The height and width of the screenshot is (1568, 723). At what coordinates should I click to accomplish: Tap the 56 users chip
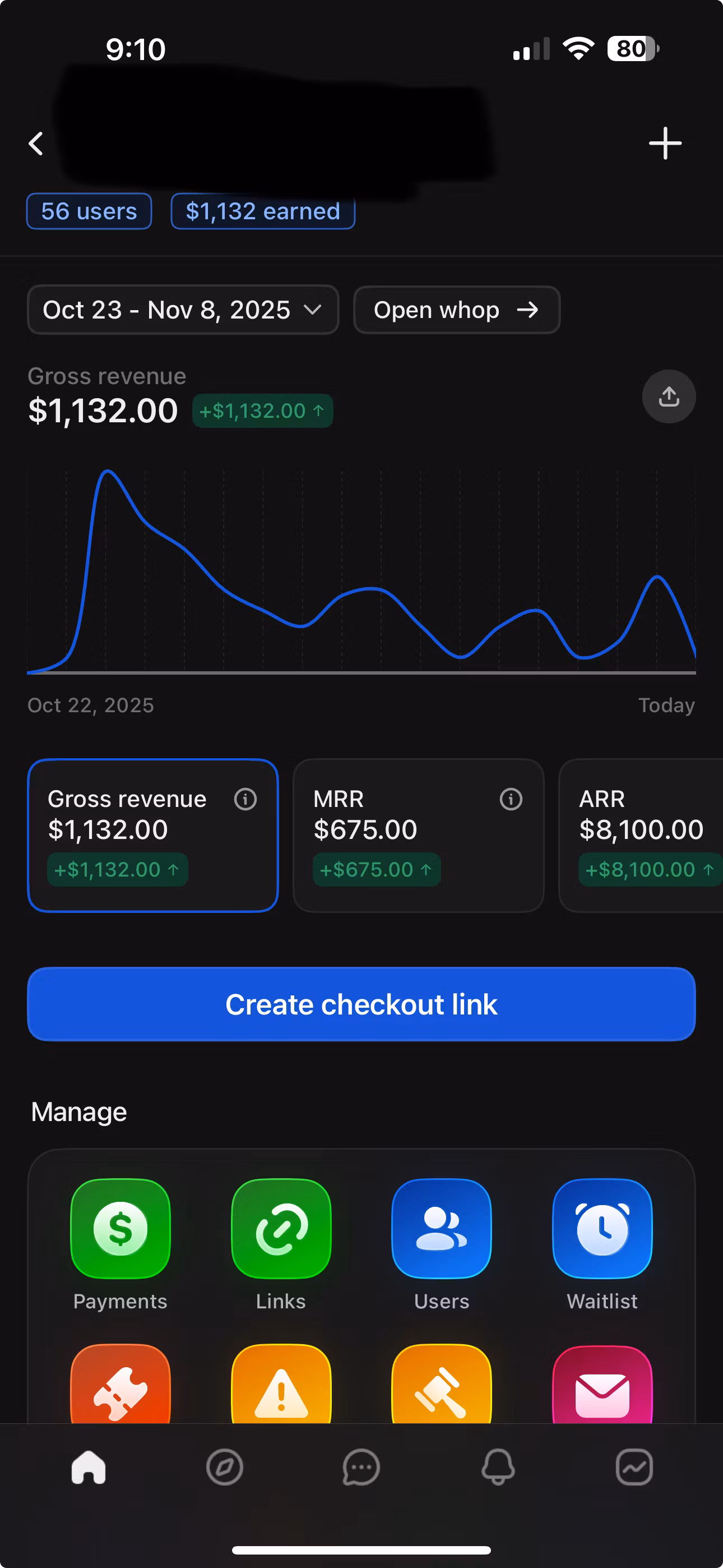(x=89, y=211)
